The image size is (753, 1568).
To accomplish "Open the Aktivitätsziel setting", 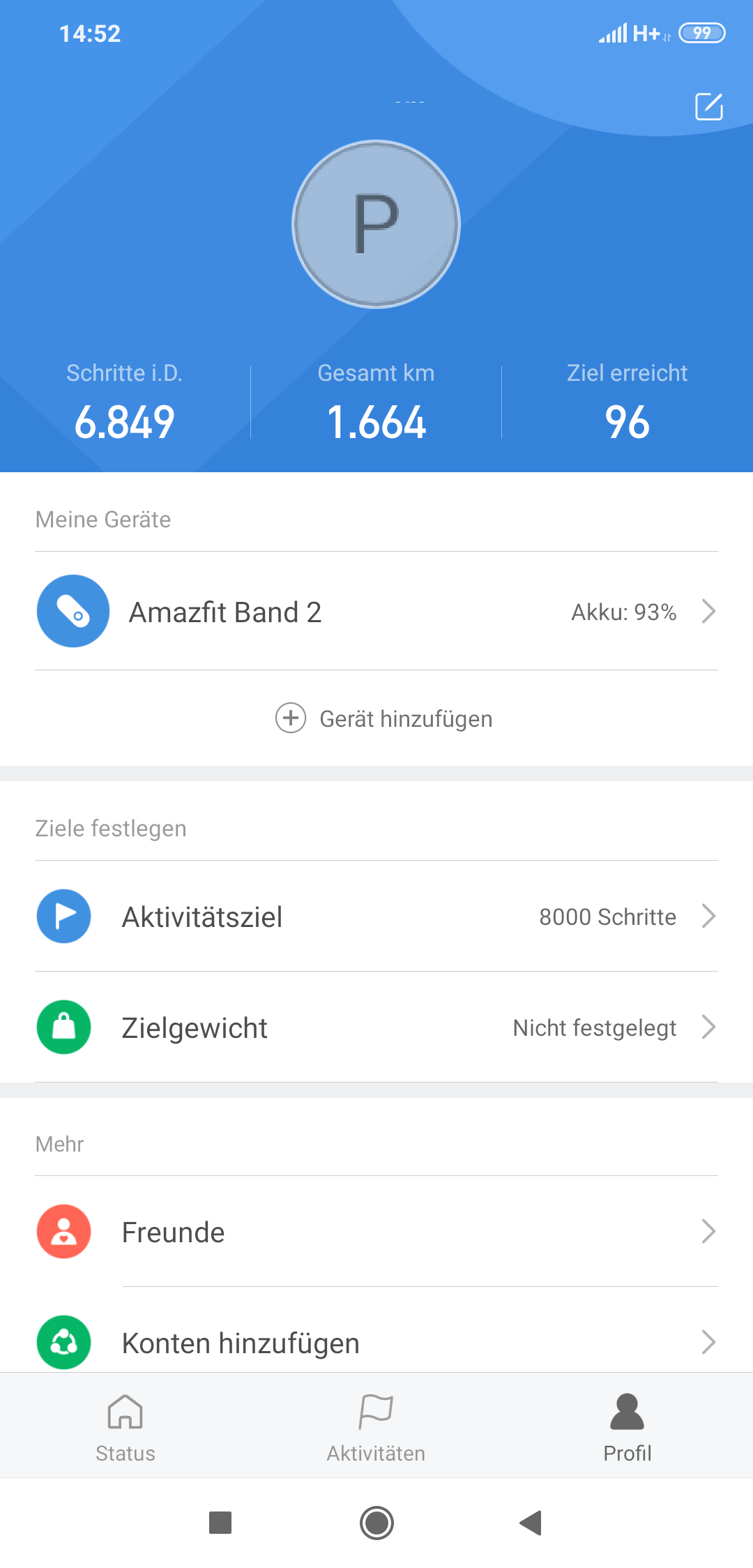I will coord(376,917).
